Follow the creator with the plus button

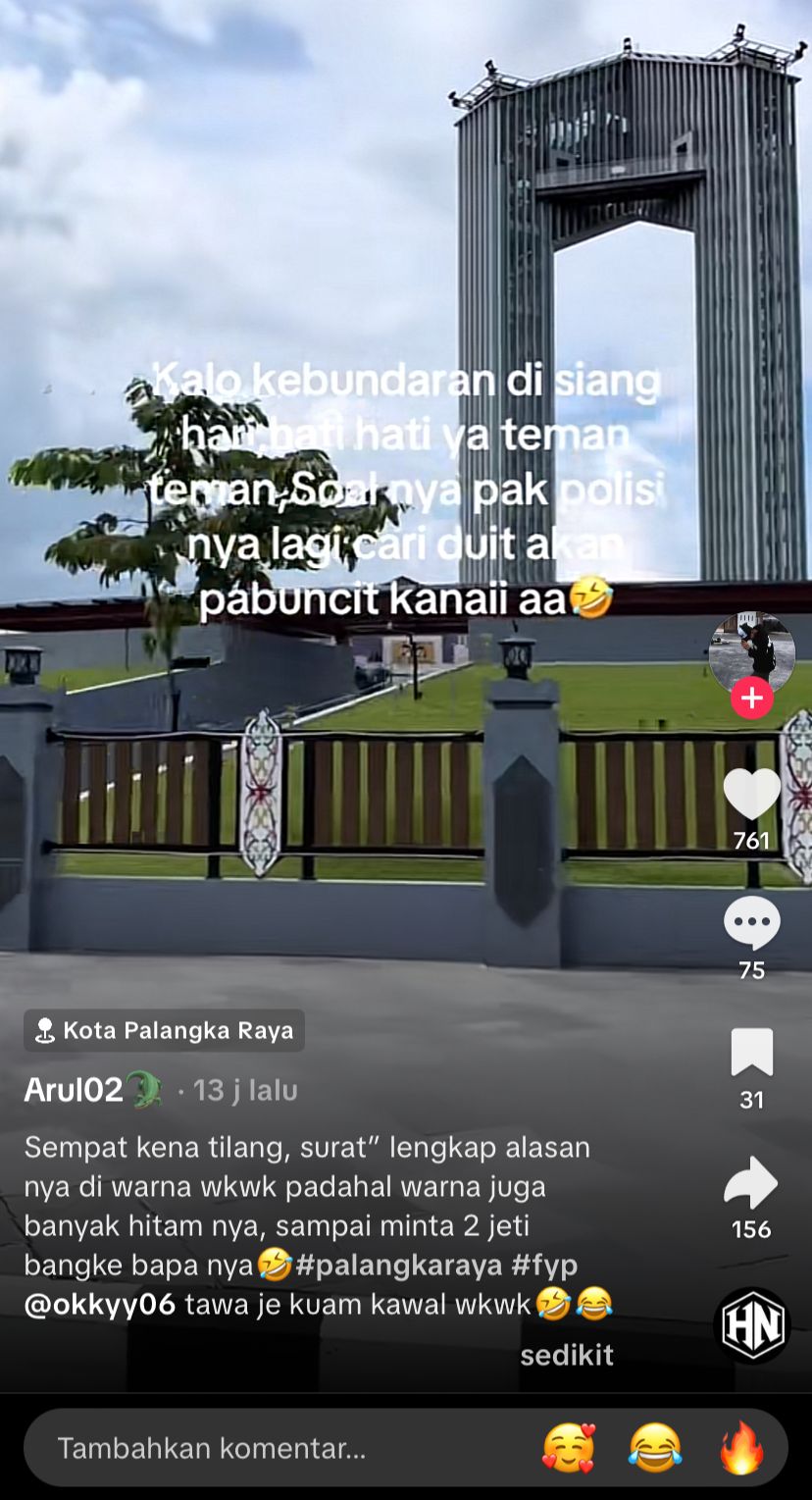[x=751, y=698]
